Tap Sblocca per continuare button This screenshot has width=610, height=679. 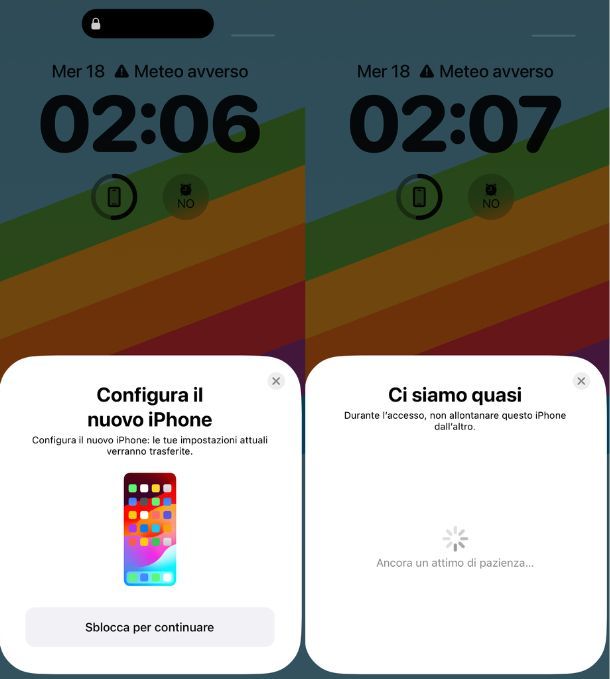coord(150,627)
